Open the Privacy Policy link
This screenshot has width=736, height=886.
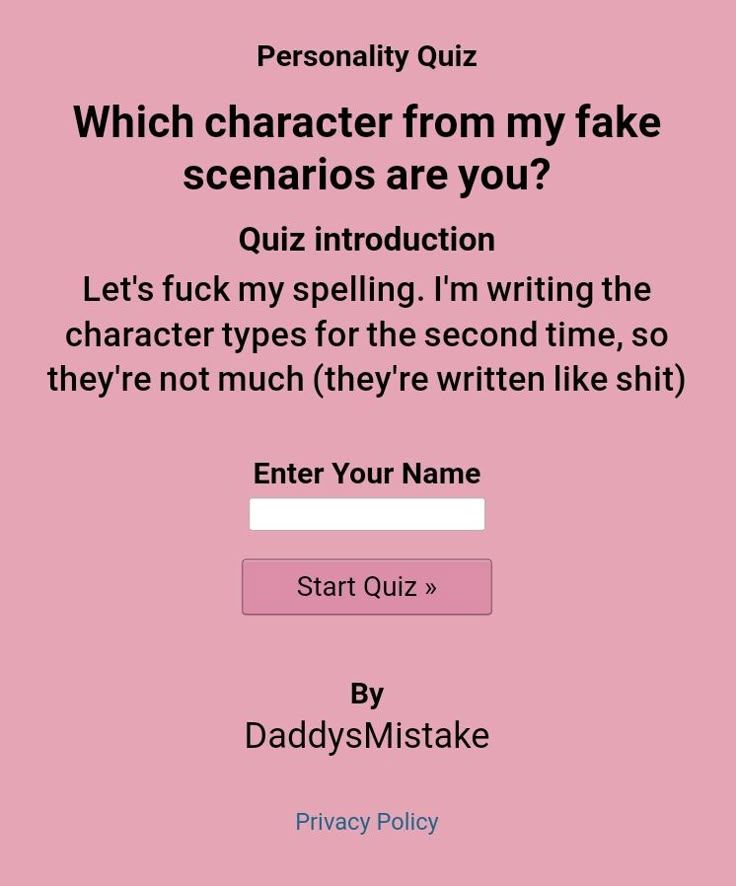(x=367, y=822)
